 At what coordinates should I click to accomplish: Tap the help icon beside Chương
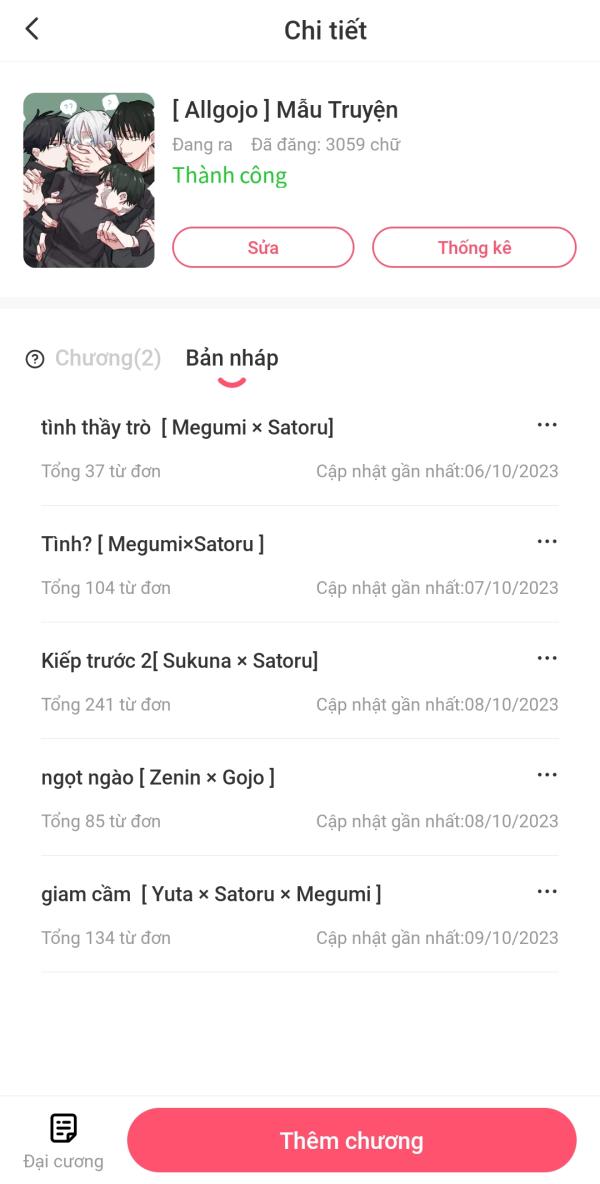(35, 359)
